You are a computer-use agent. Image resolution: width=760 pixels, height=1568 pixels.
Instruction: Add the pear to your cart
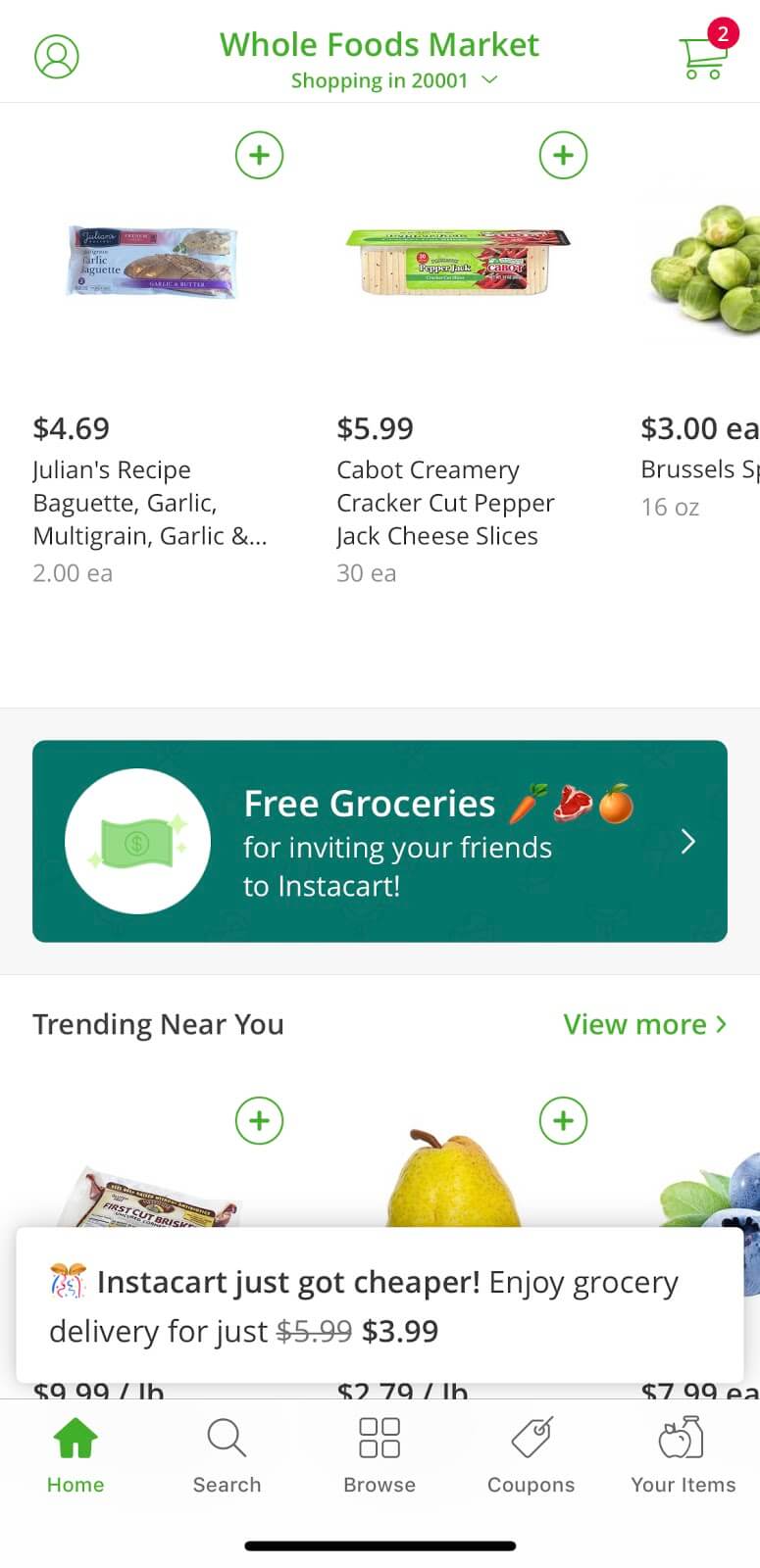562,1120
